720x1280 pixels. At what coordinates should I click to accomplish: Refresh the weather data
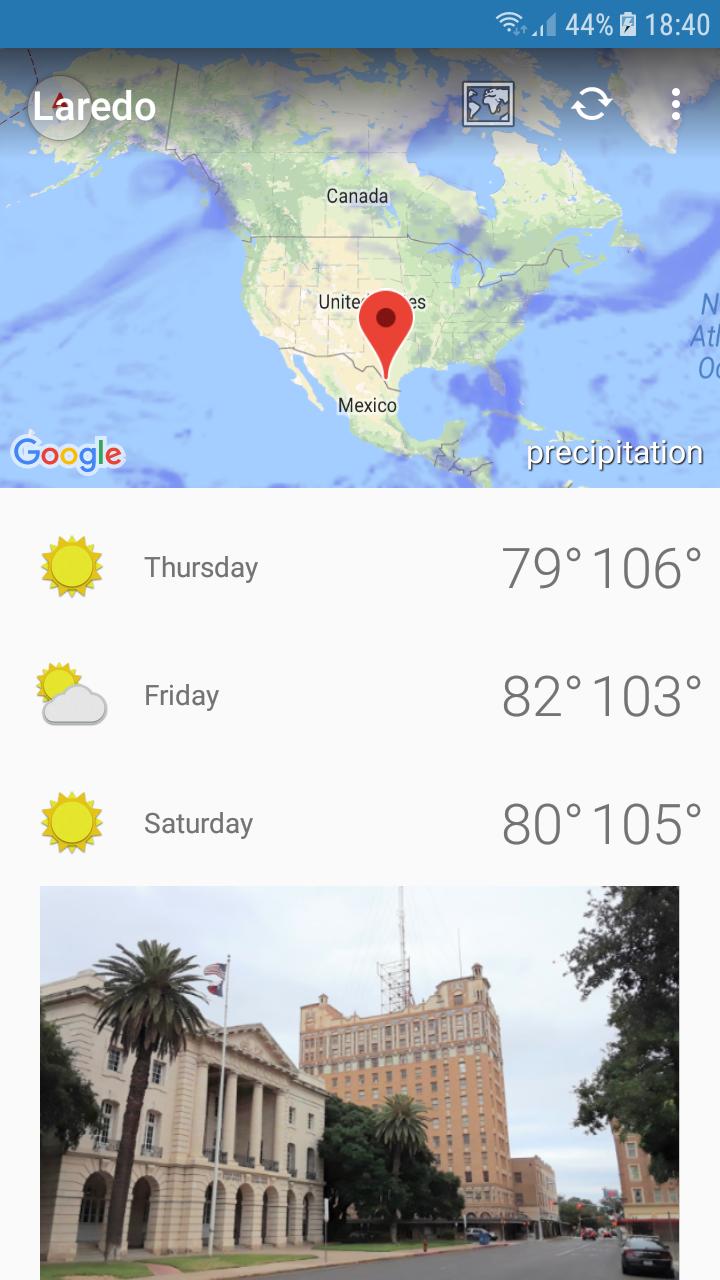591,103
